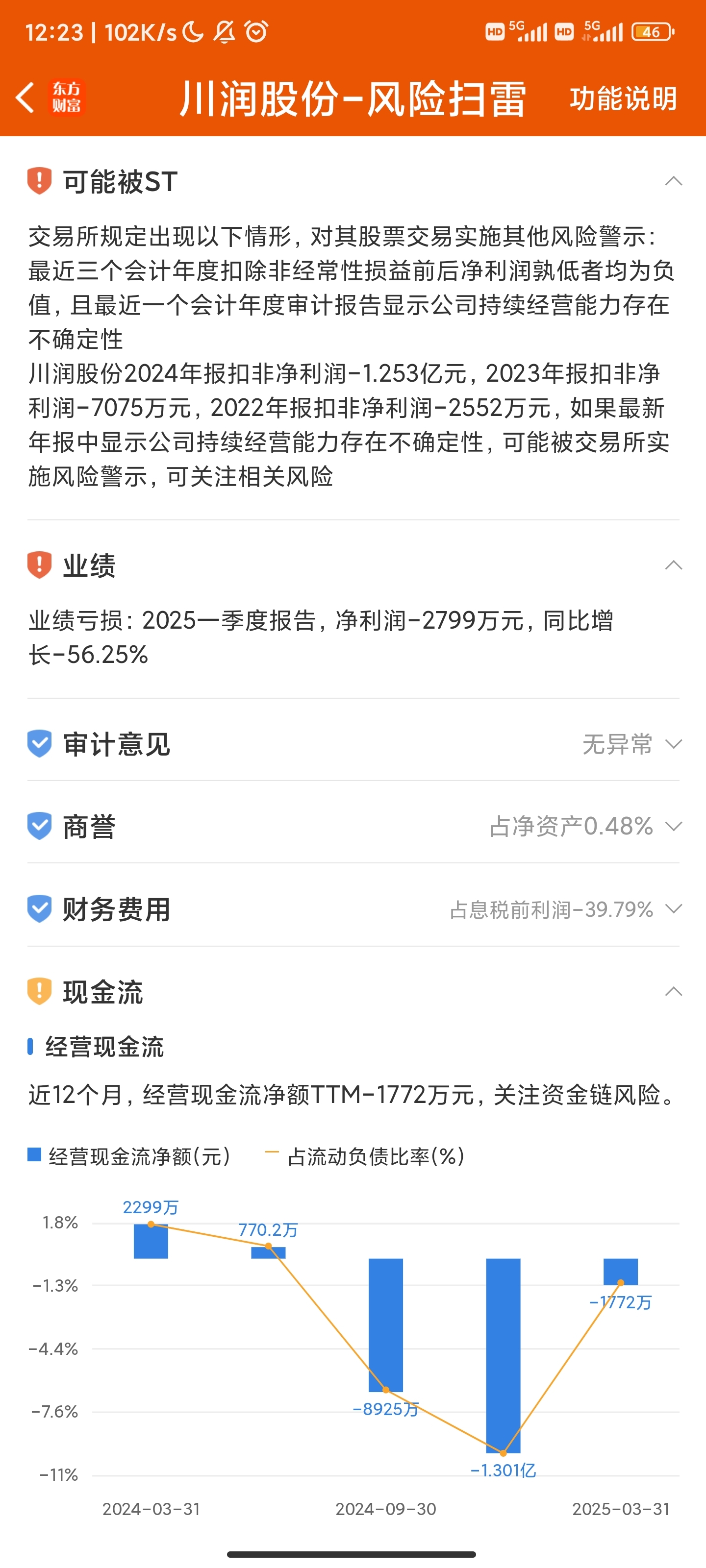Collapse the 可能被ST section
Image resolution: width=706 pixels, height=1568 pixels.
[x=673, y=181]
